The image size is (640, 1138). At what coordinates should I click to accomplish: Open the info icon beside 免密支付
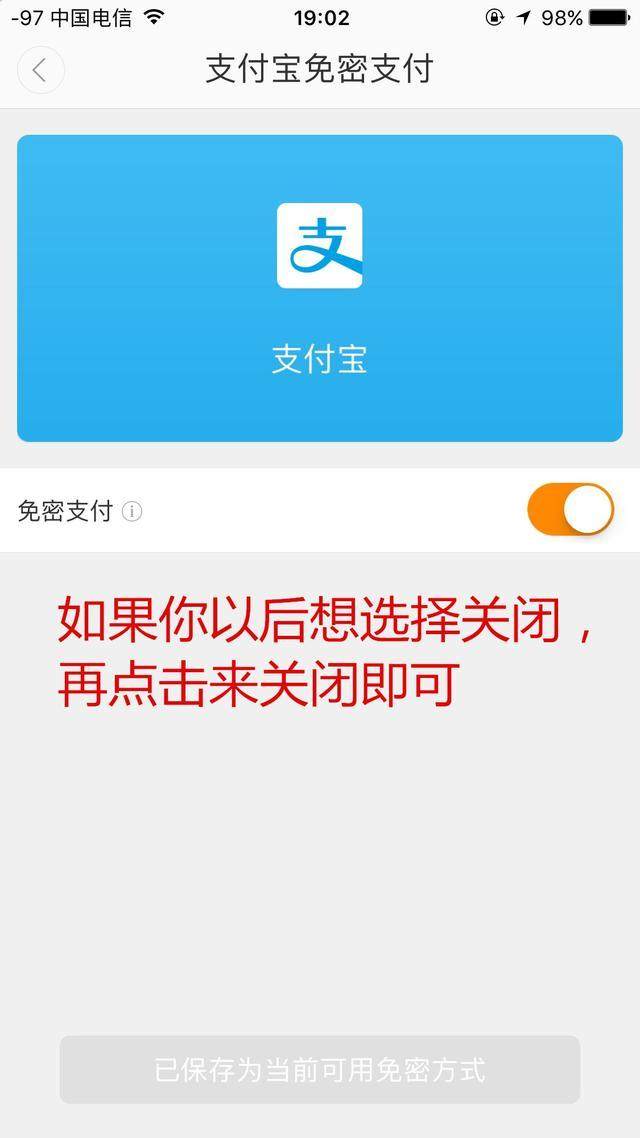tap(132, 512)
